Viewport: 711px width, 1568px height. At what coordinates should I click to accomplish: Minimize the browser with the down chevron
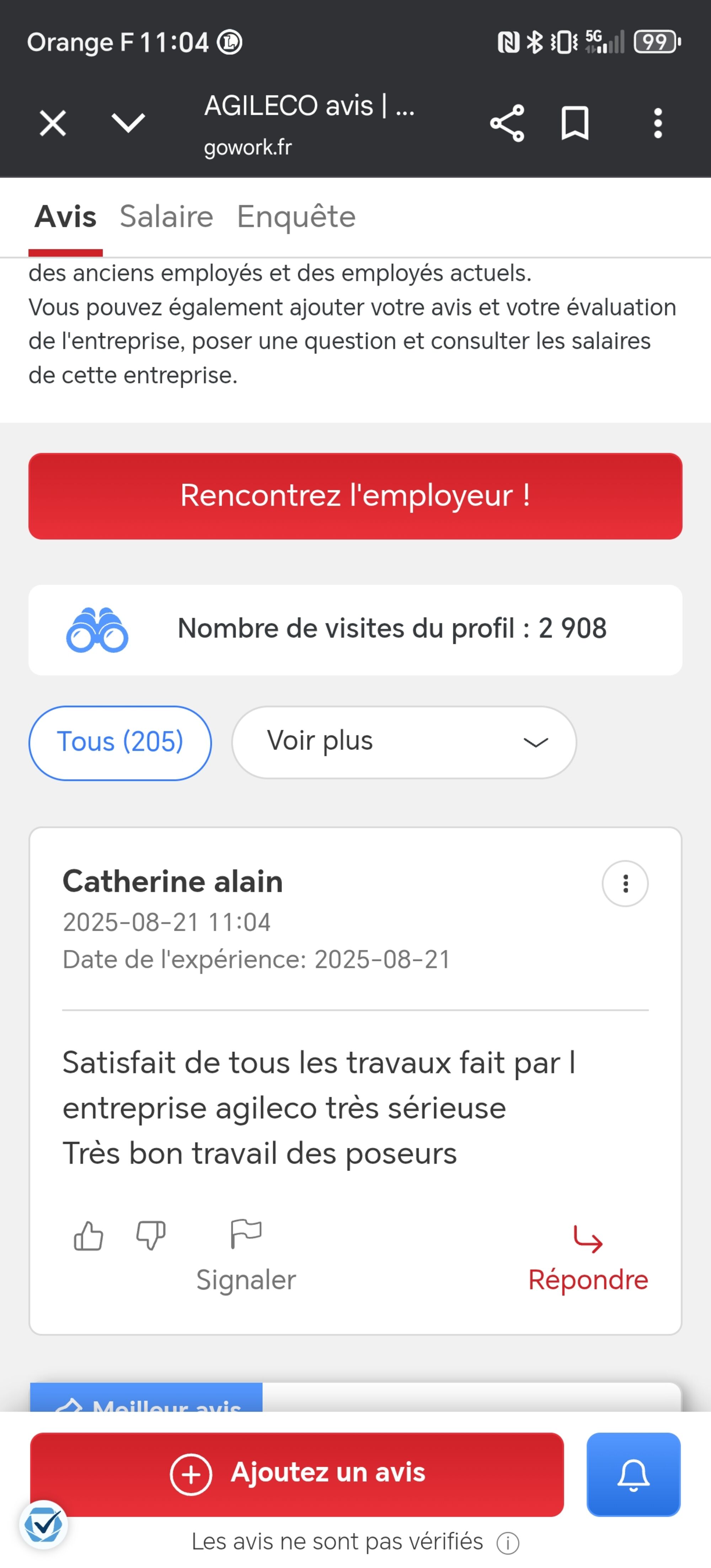pyautogui.click(x=128, y=124)
